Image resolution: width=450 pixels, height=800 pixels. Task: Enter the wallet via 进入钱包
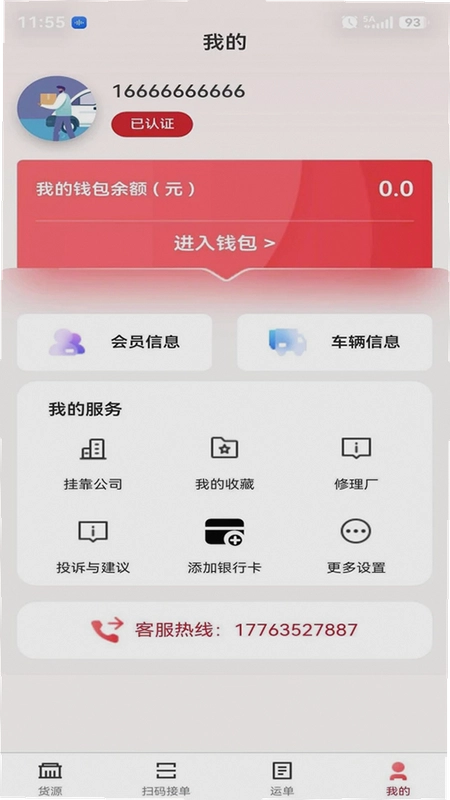[224, 243]
